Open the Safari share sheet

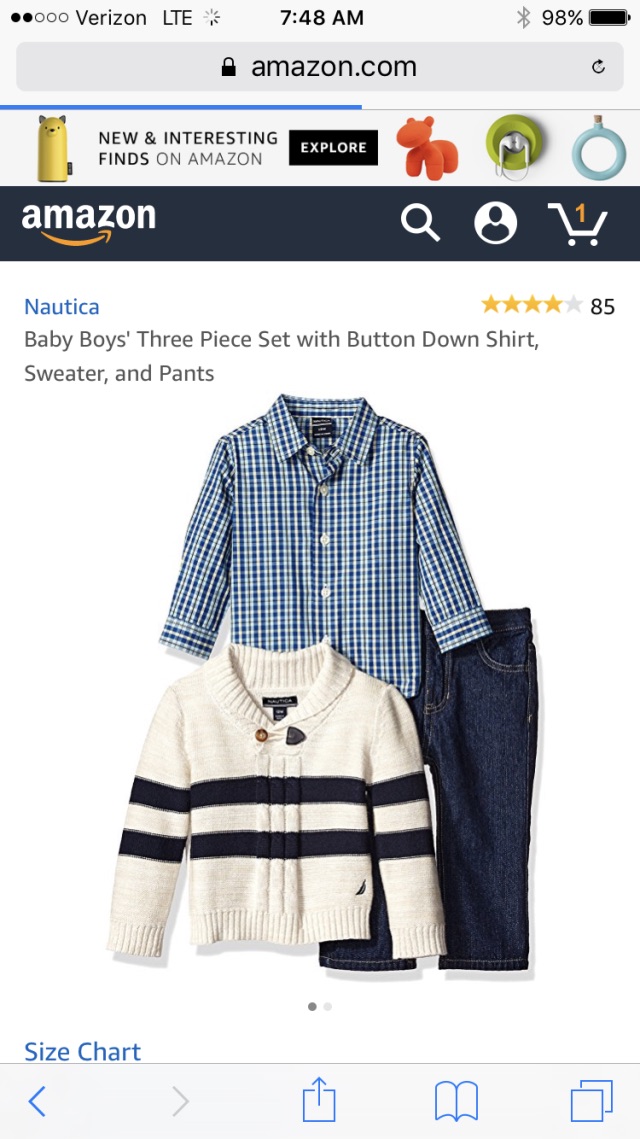click(x=318, y=1099)
